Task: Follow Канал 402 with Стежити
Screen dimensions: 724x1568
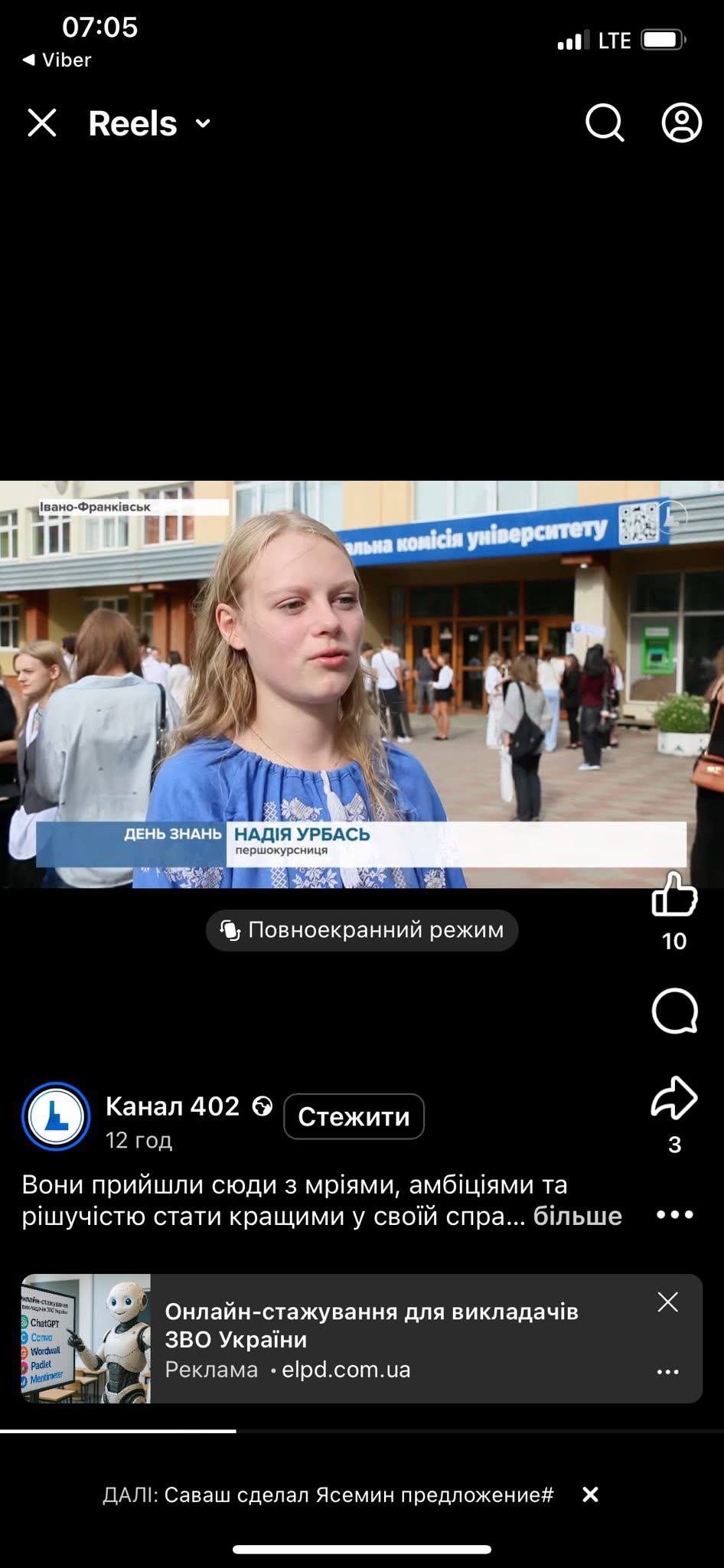Action: 354,1116
